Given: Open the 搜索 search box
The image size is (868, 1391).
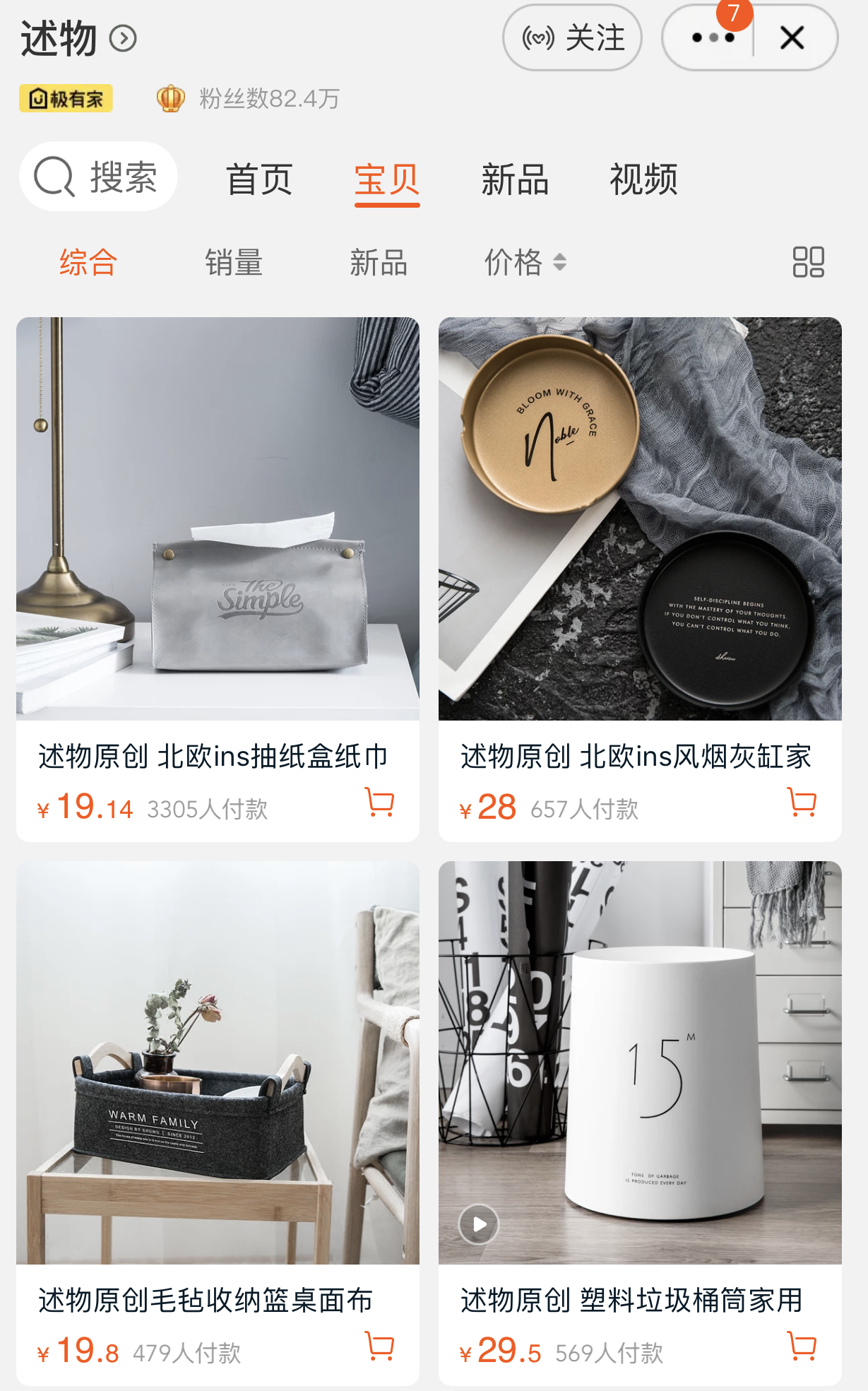Looking at the screenshot, I should tap(99, 177).
